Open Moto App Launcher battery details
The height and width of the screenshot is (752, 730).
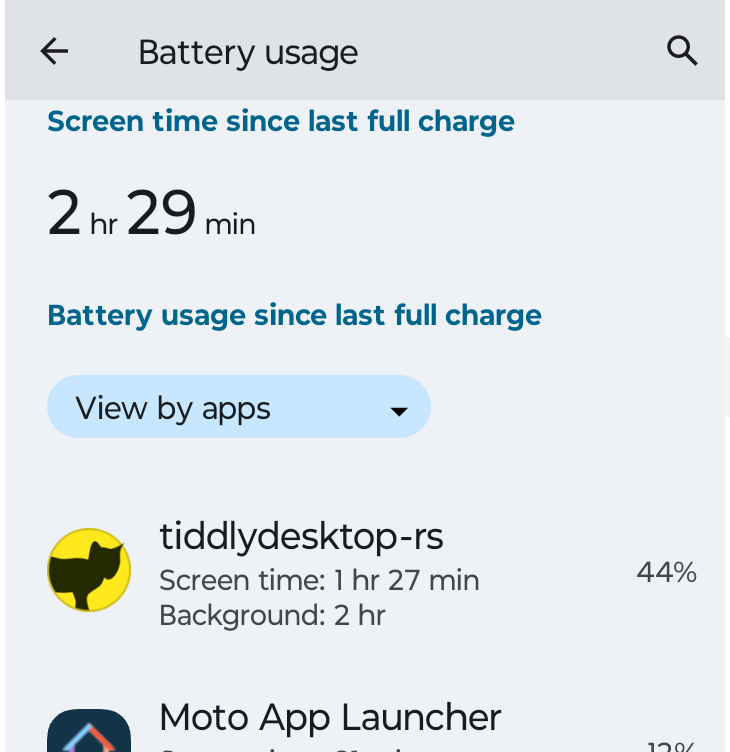[370, 725]
